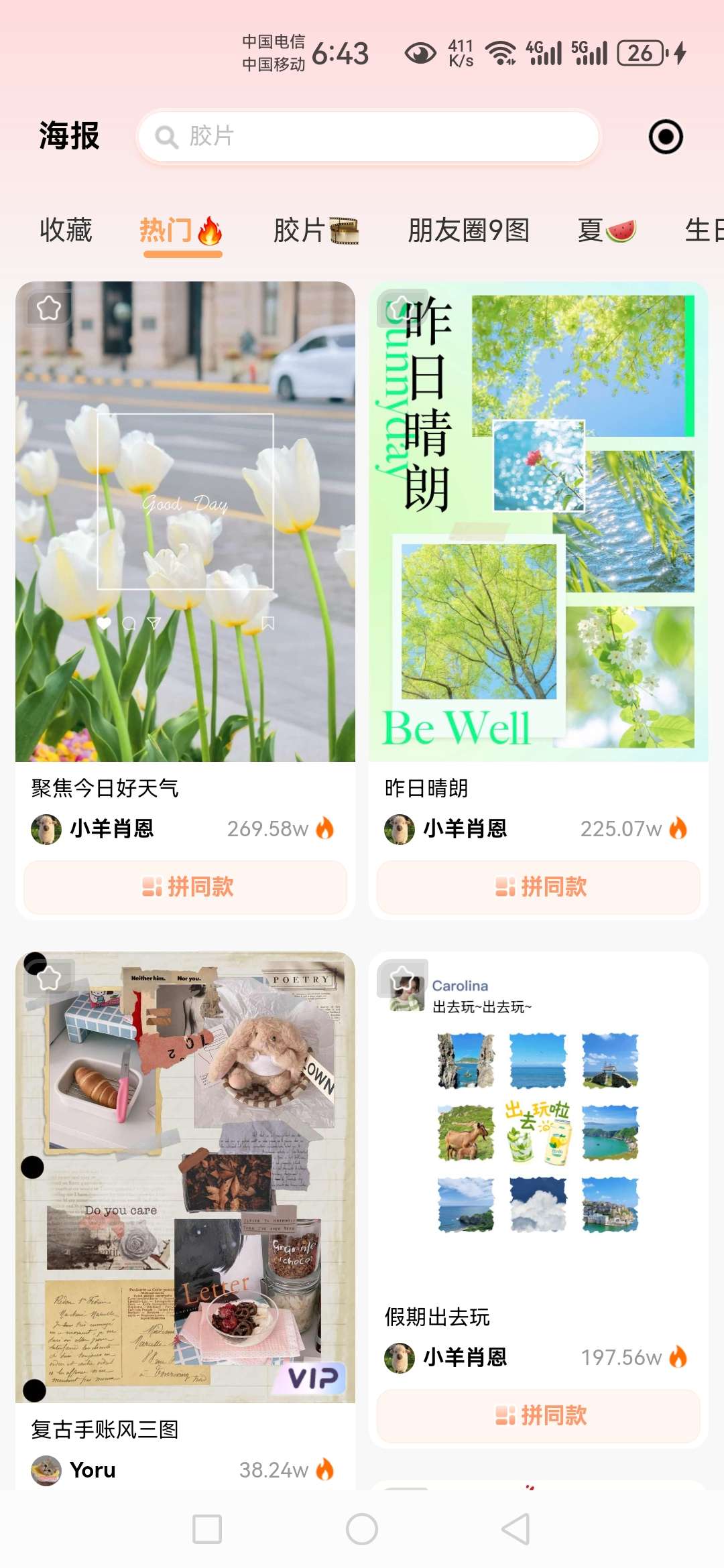Tap the 胶片 search box
This screenshot has width=724, height=1568.
367,137
